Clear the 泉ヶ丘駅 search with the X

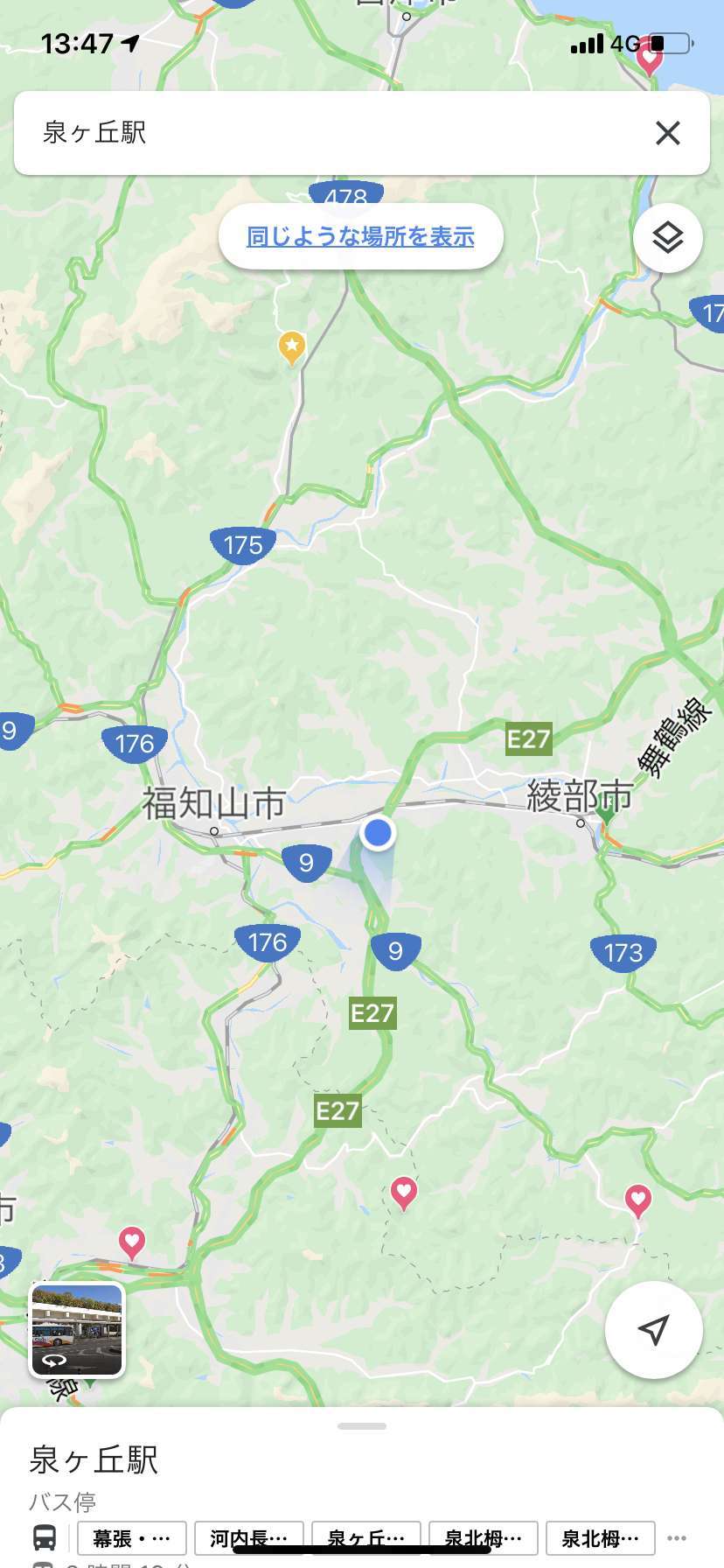667,133
